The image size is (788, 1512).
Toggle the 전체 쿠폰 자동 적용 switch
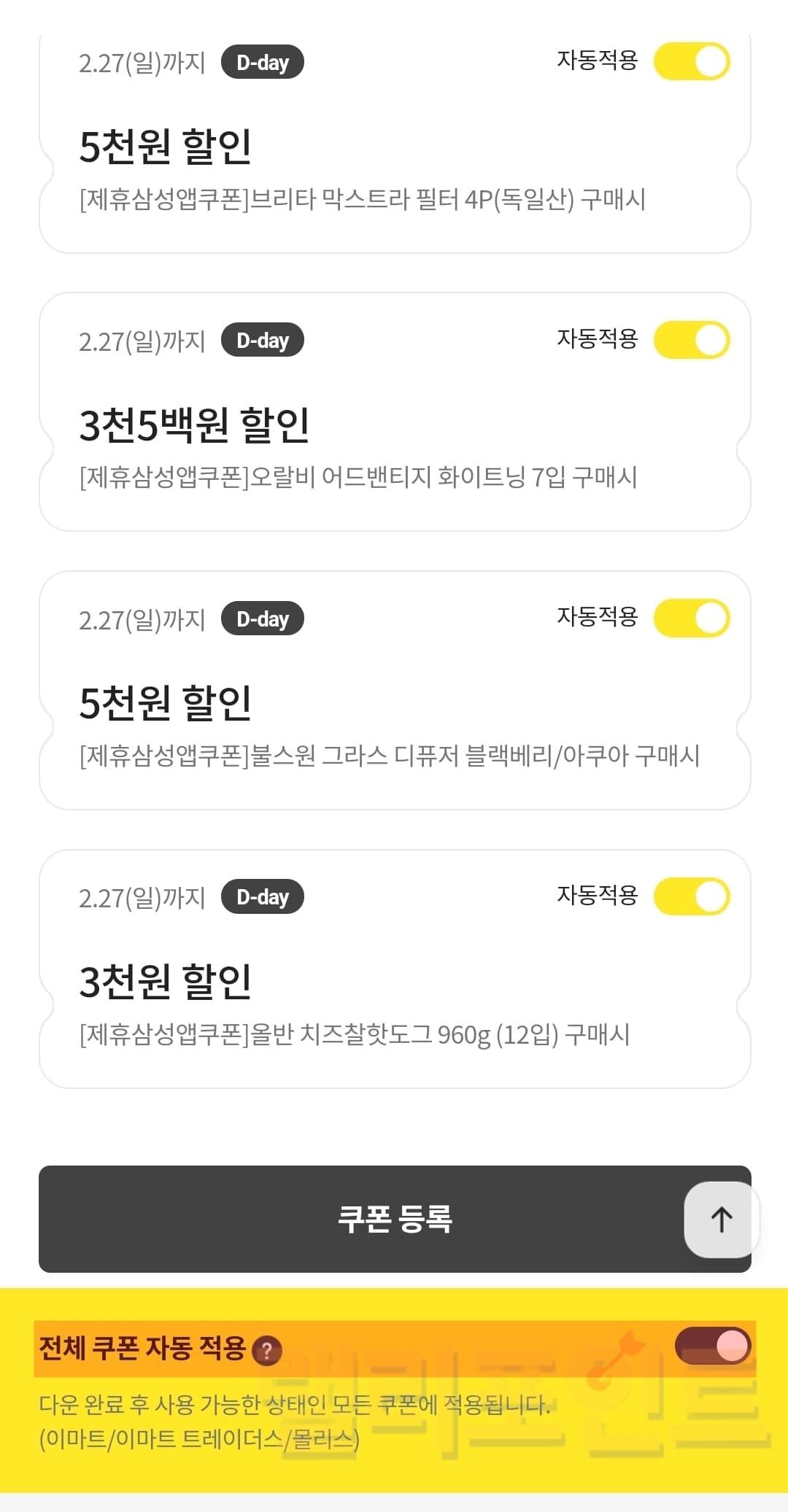coord(712,1346)
